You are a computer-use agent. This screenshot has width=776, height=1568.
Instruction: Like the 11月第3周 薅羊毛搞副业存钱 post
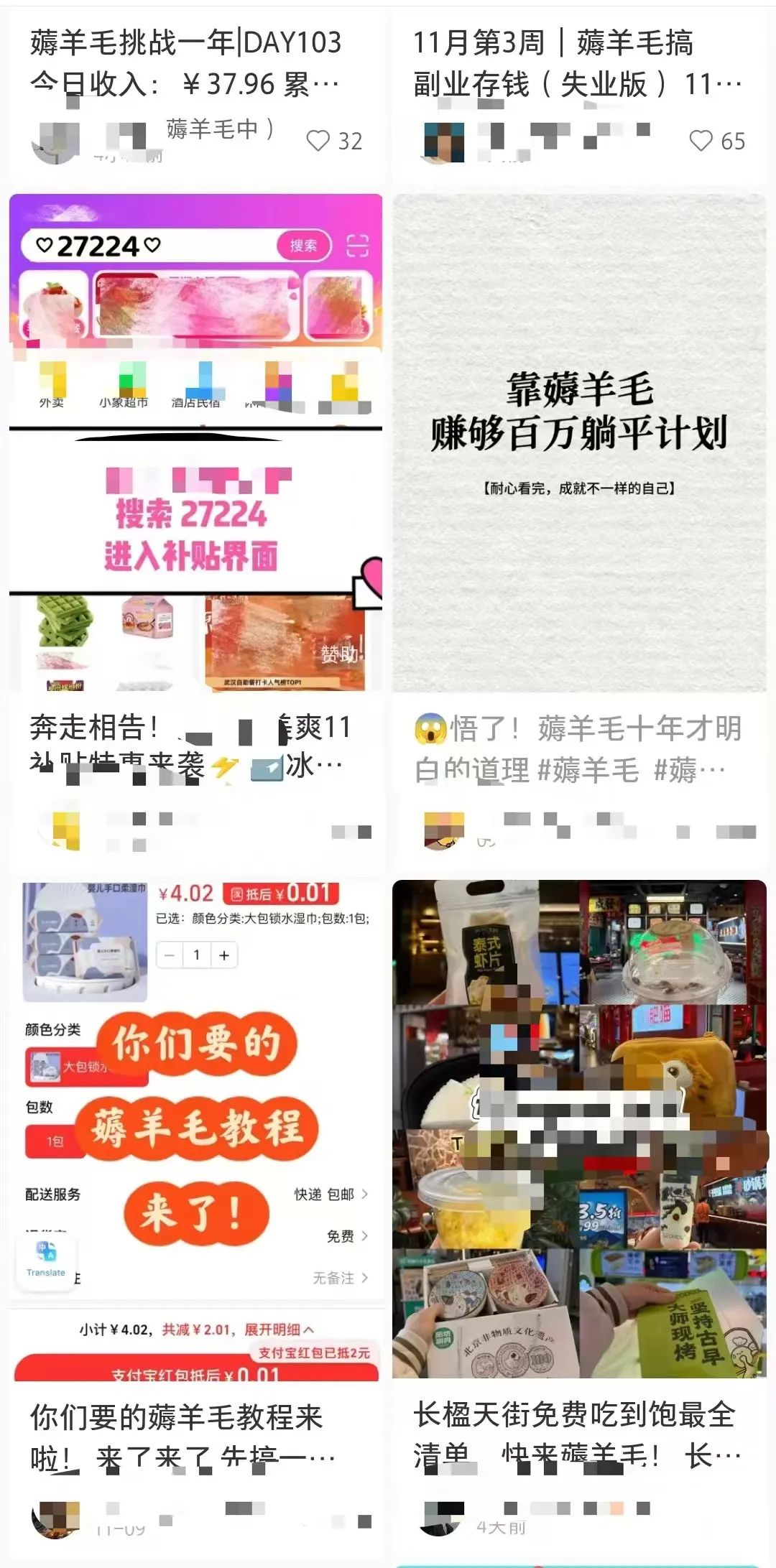coord(701,141)
